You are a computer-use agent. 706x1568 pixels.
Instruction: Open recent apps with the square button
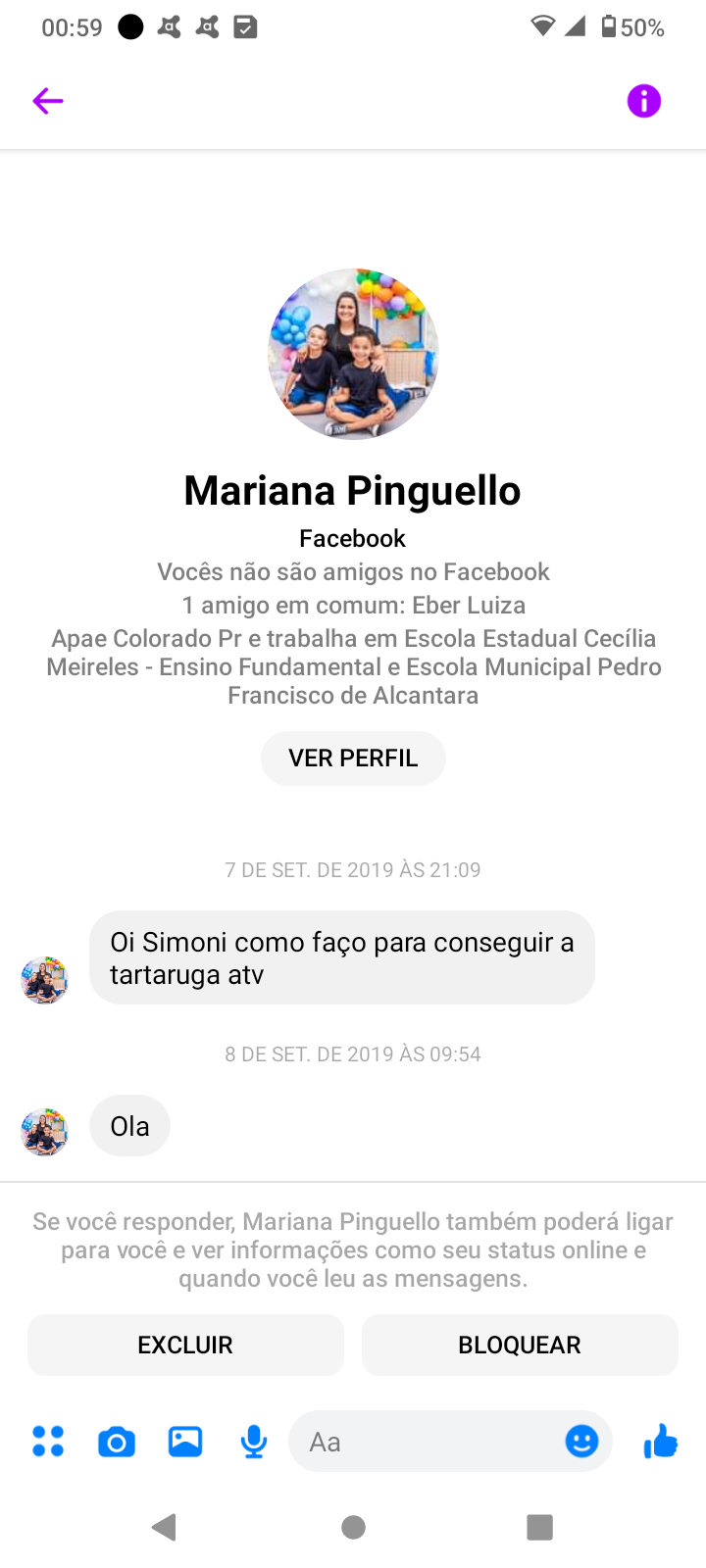tap(539, 1527)
